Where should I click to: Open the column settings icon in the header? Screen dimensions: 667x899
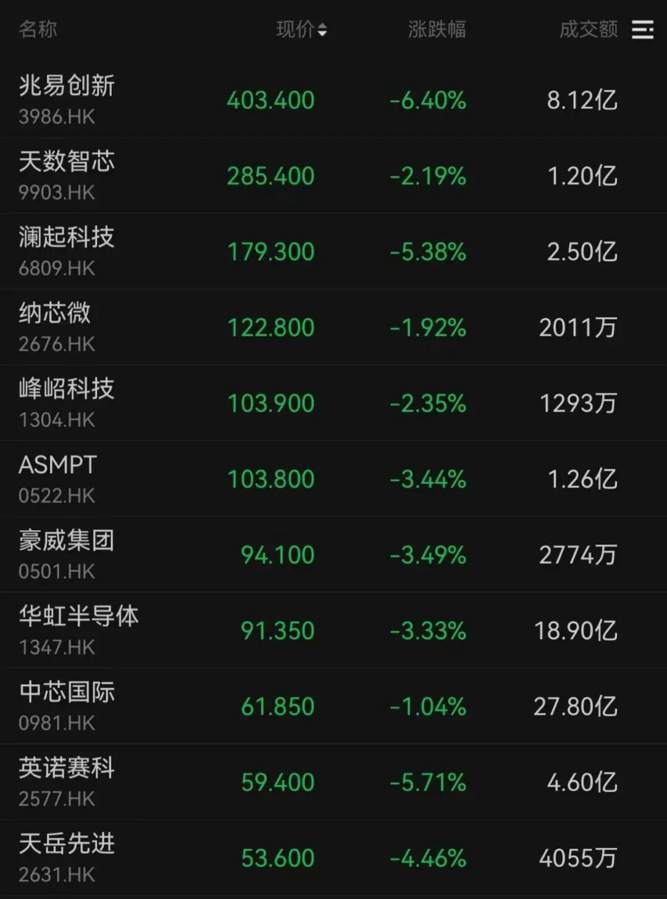click(642, 30)
